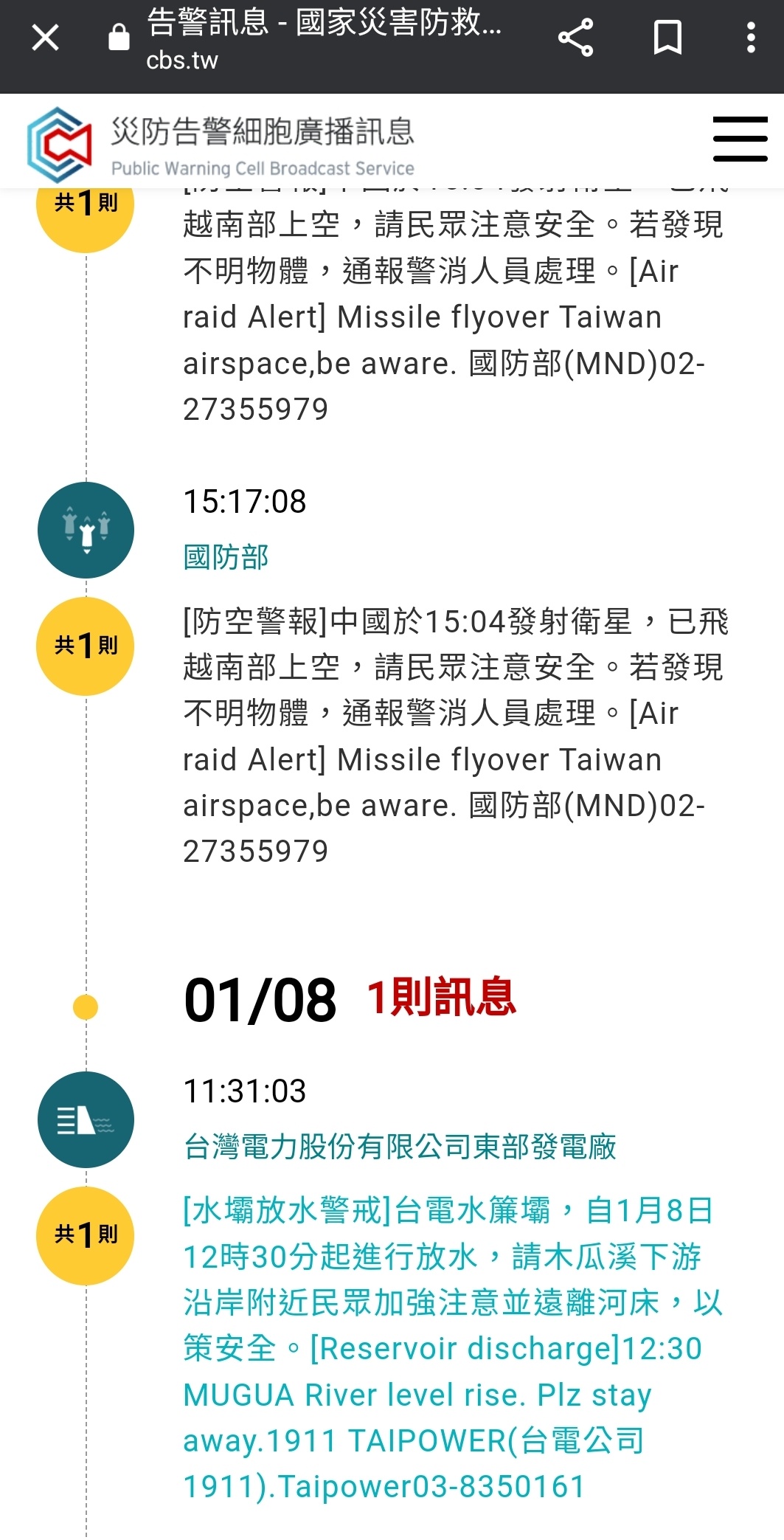Bookmark this page
Image resolution: width=784 pixels, height=1540 pixels.
(667, 38)
